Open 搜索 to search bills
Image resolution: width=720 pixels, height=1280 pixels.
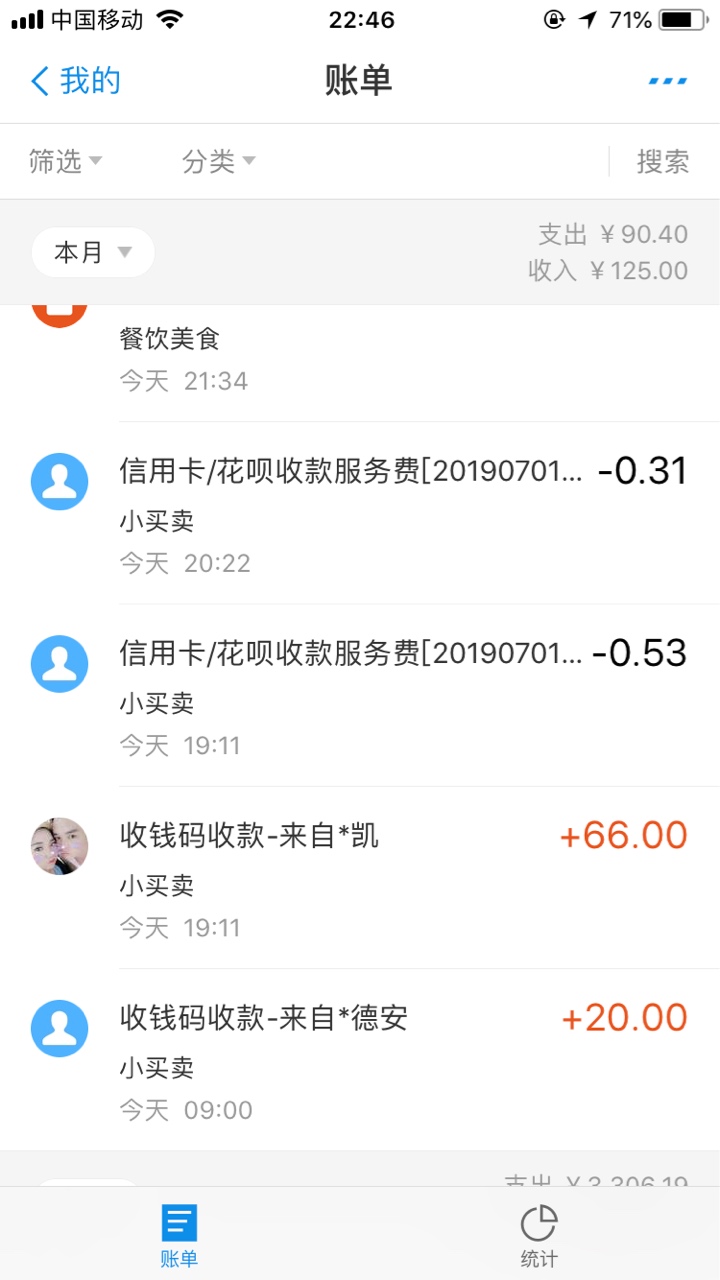(x=663, y=161)
